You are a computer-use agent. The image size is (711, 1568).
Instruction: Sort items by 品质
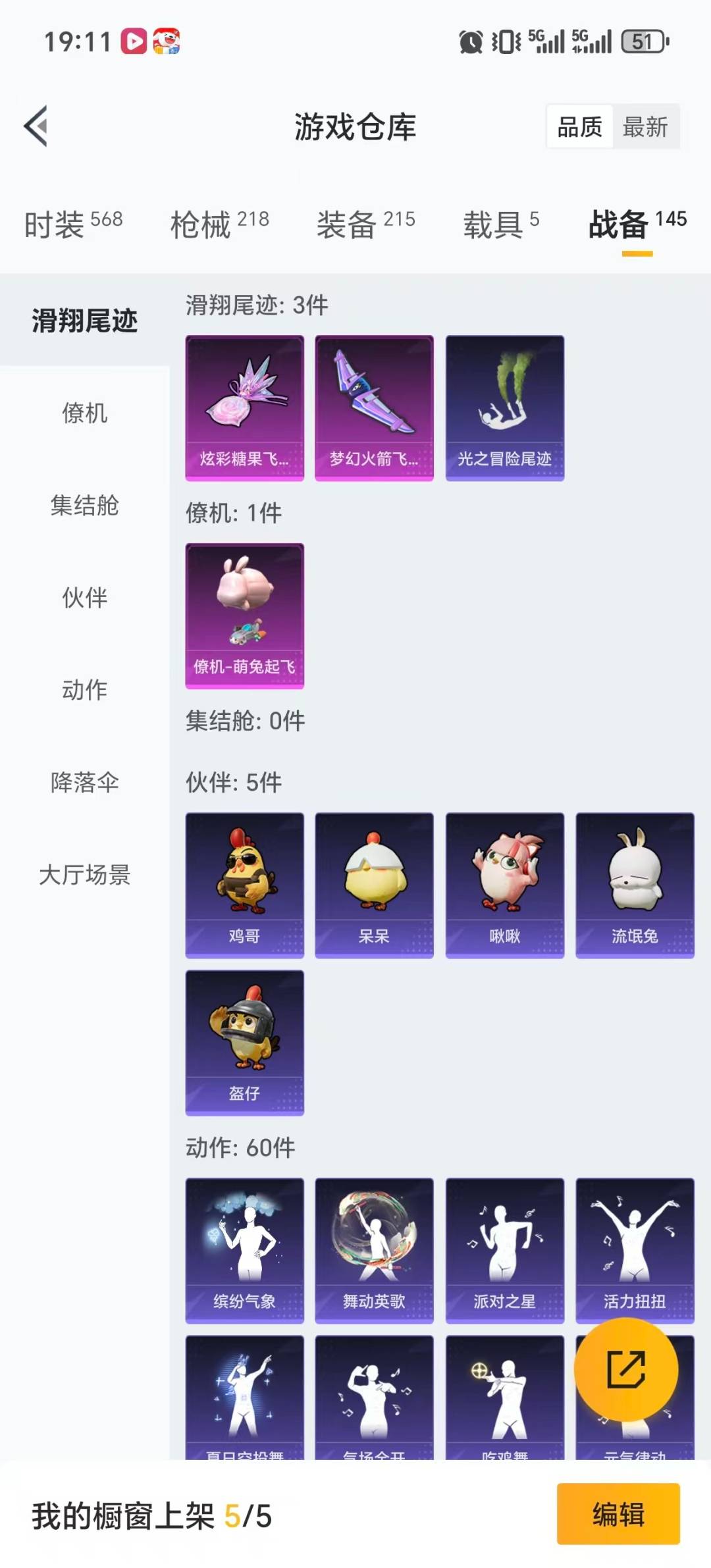(579, 126)
